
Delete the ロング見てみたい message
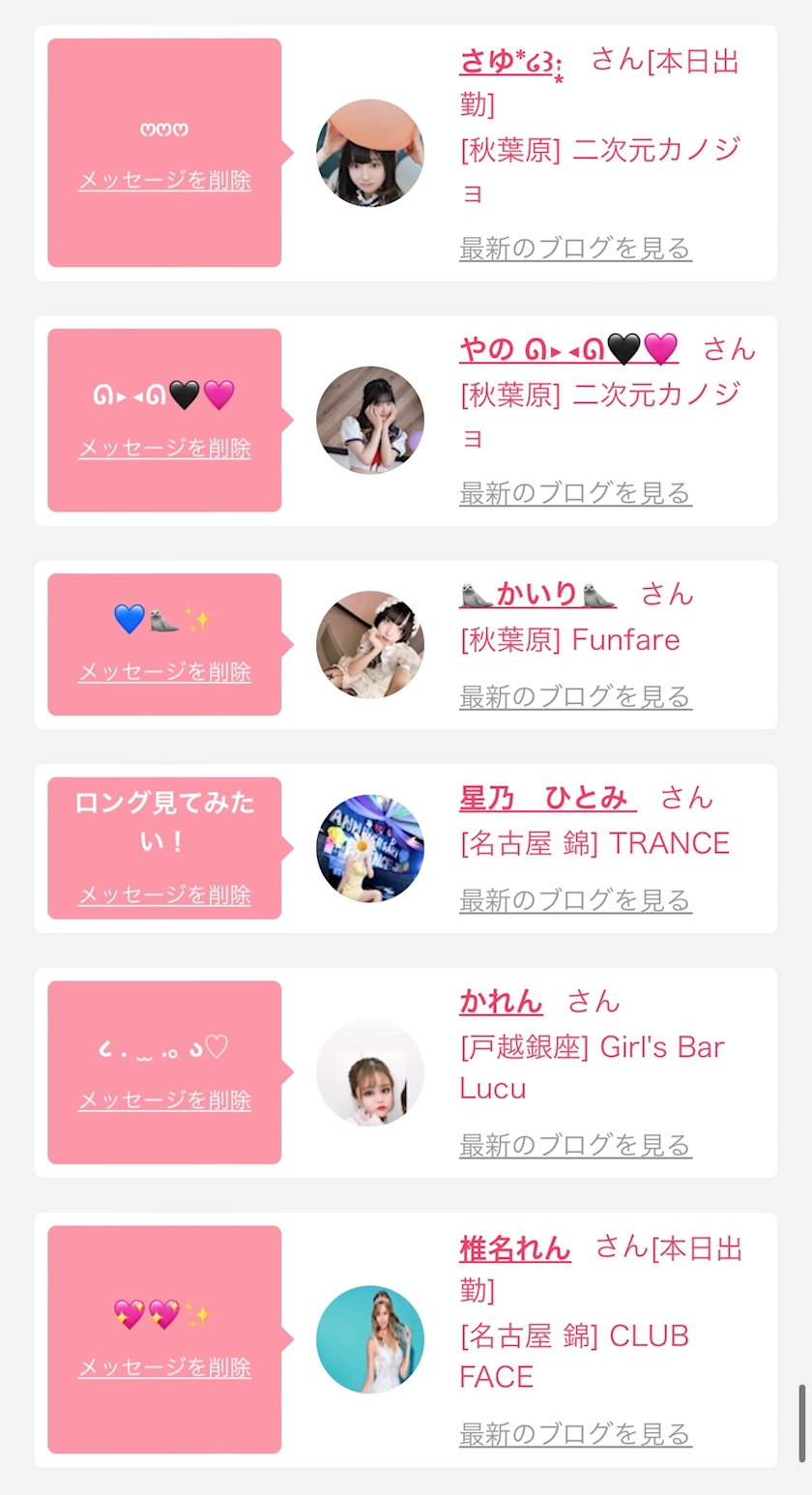tap(164, 895)
